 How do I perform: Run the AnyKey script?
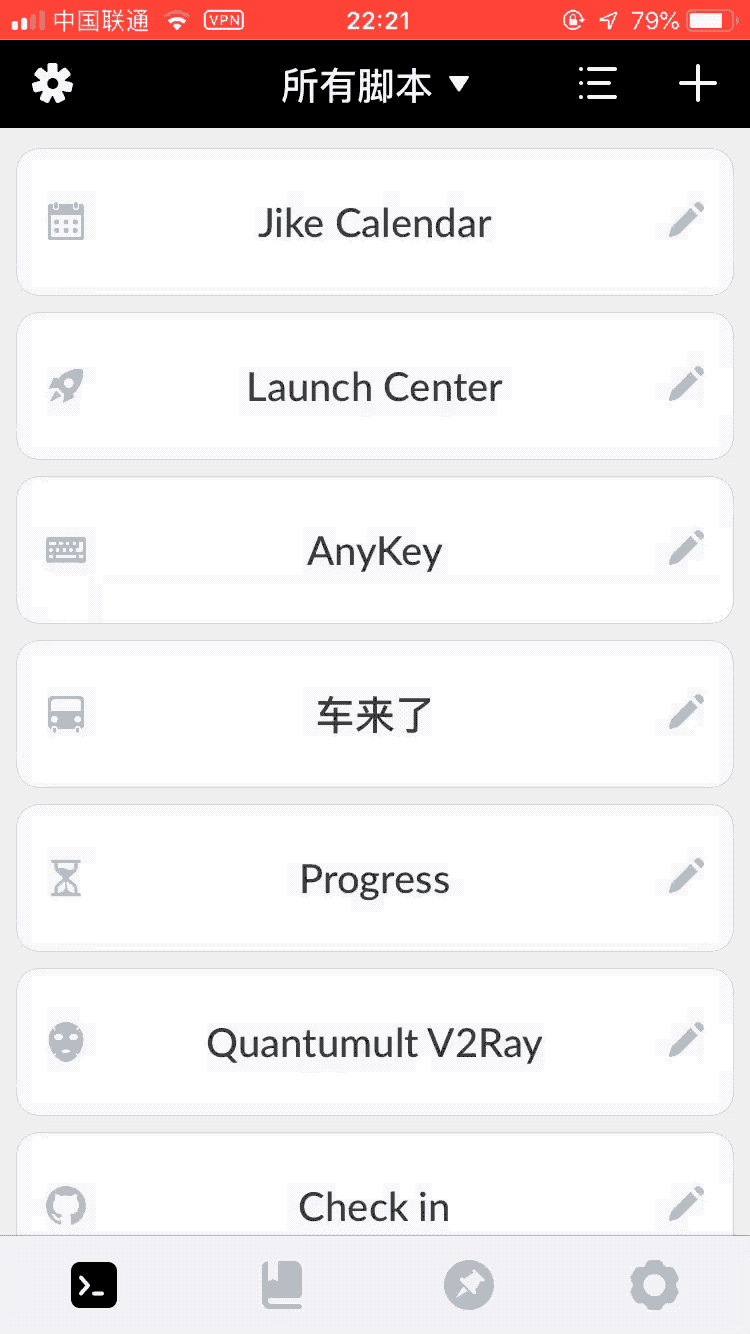coord(374,550)
